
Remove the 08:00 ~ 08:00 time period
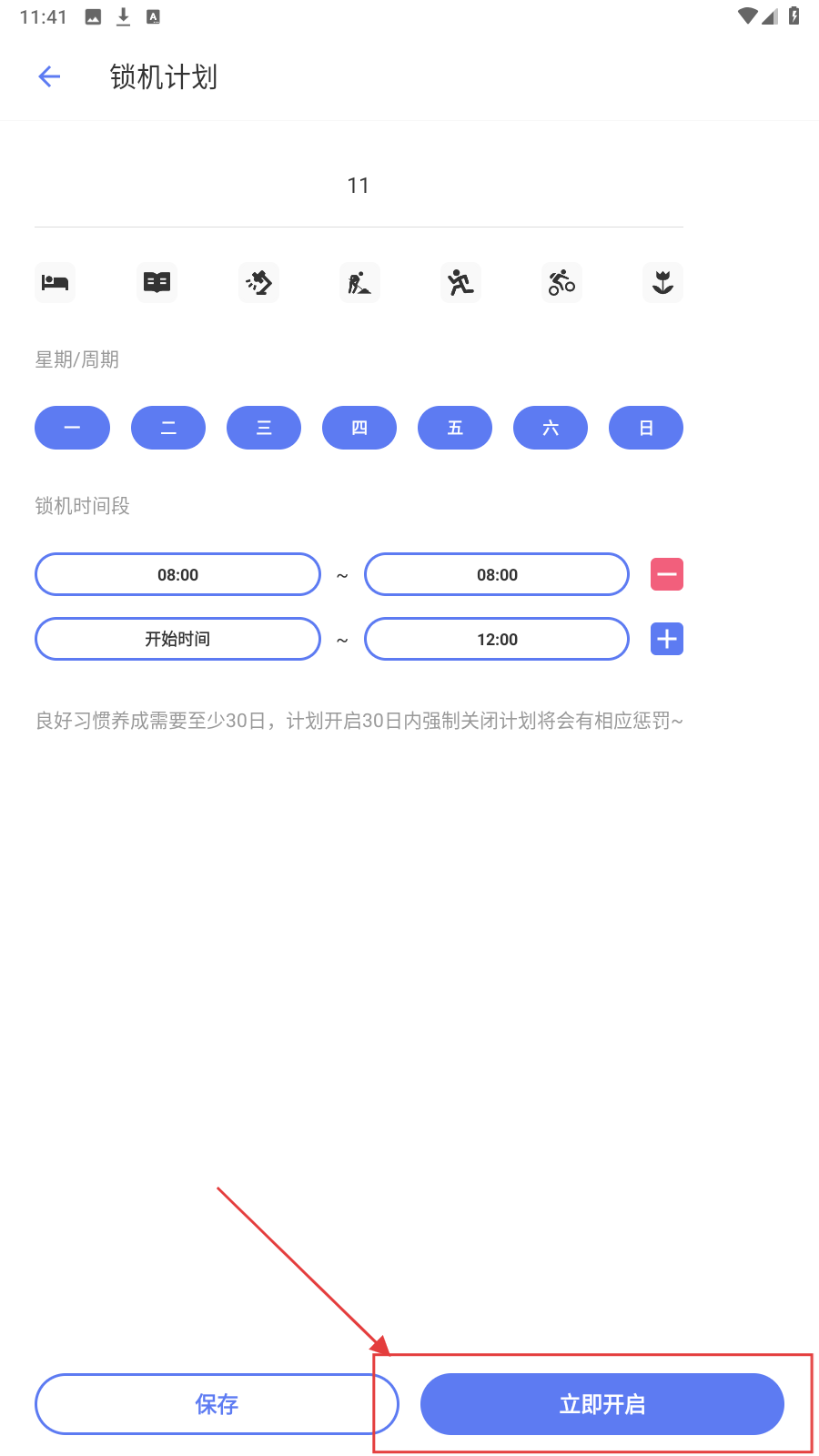coord(667,574)
